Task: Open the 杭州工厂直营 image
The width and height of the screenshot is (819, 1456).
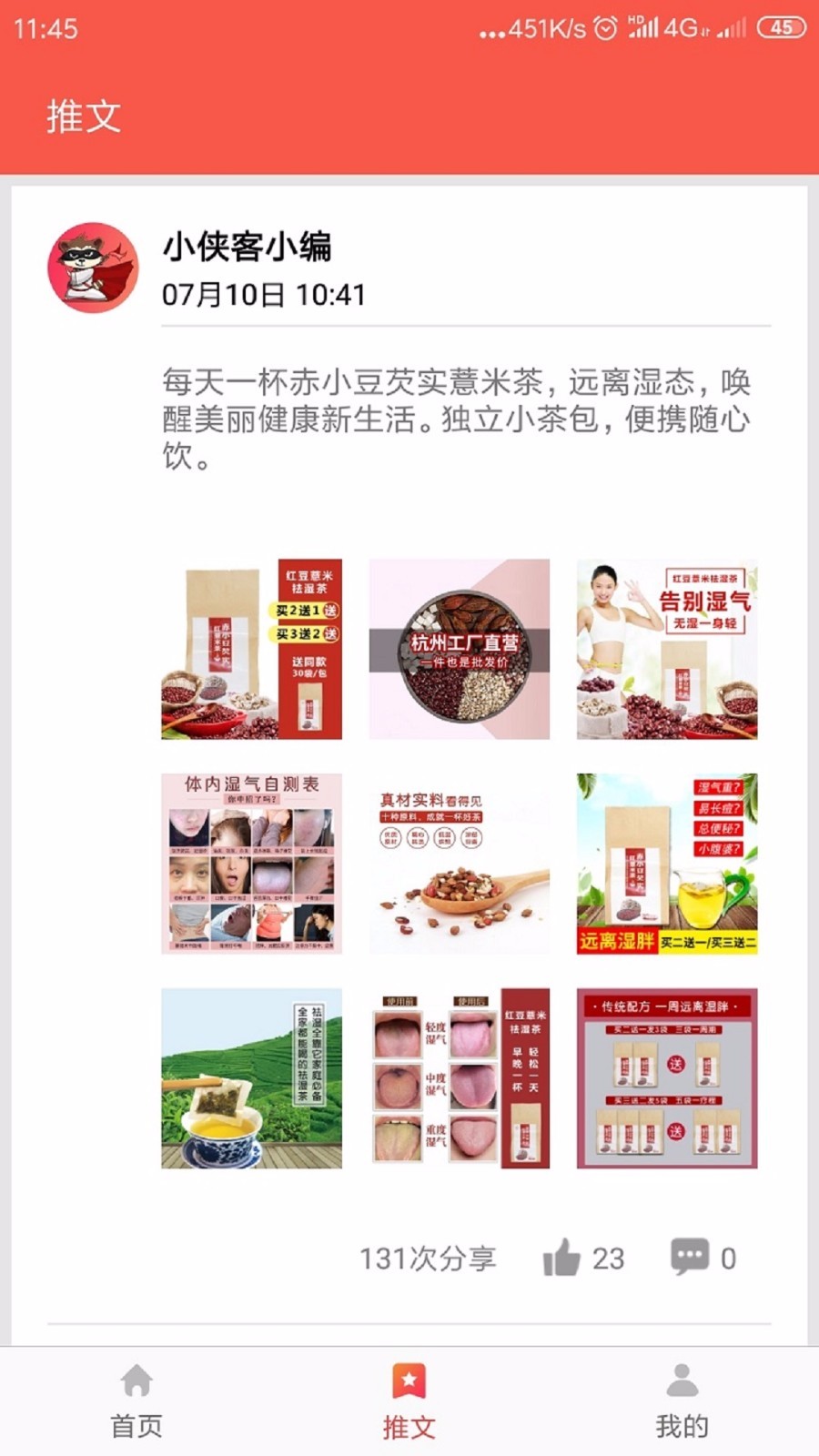Action: pos(459,649)
